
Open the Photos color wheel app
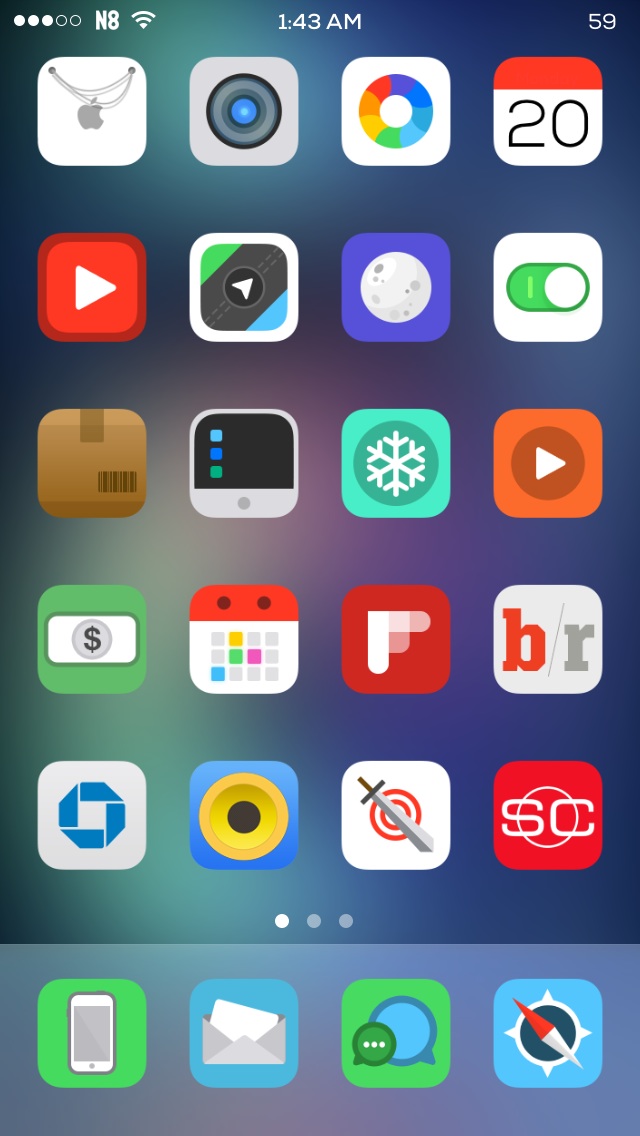(x=396, y=111)
